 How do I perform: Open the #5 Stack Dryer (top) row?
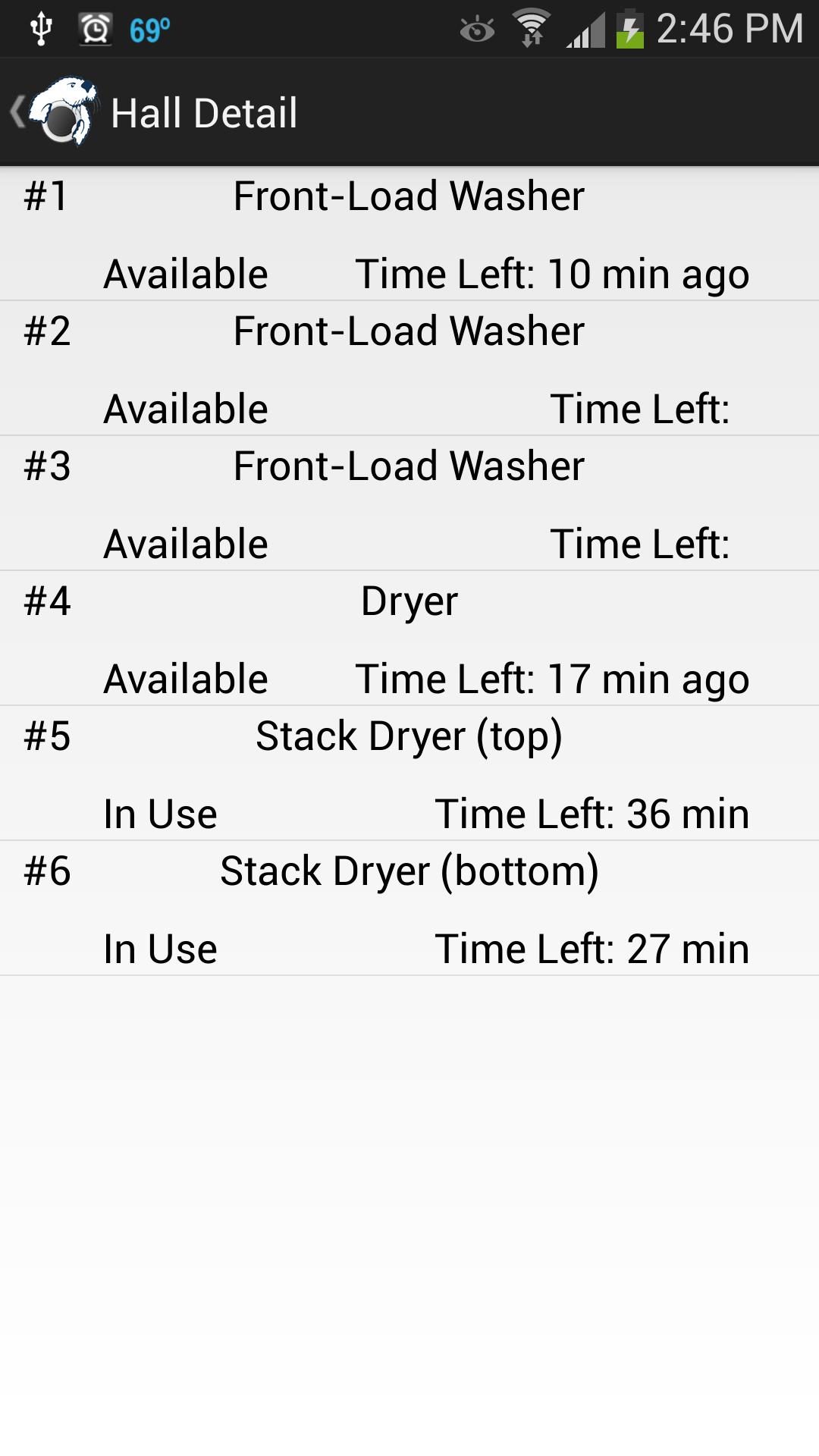(409, 774)
